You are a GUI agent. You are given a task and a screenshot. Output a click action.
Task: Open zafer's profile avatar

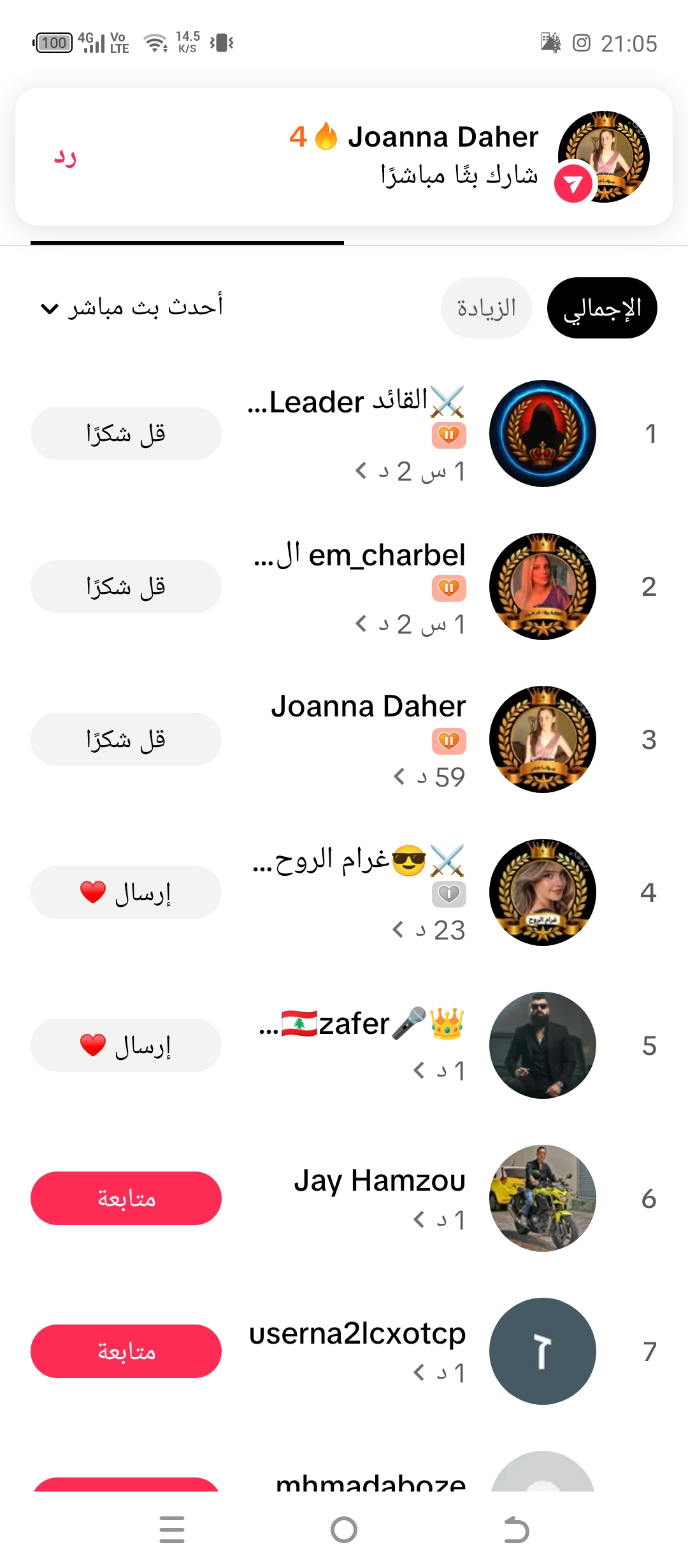pos(543,1045)
